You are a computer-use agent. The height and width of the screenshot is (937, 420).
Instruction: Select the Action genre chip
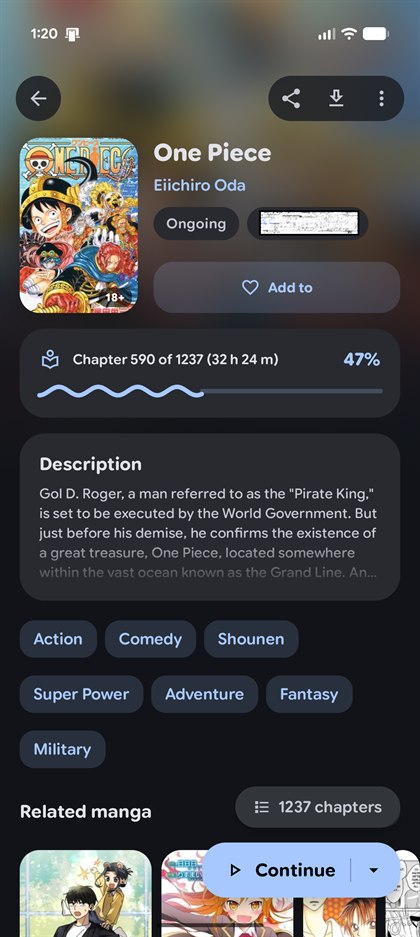pyautogui.click(x=58, y=639)
